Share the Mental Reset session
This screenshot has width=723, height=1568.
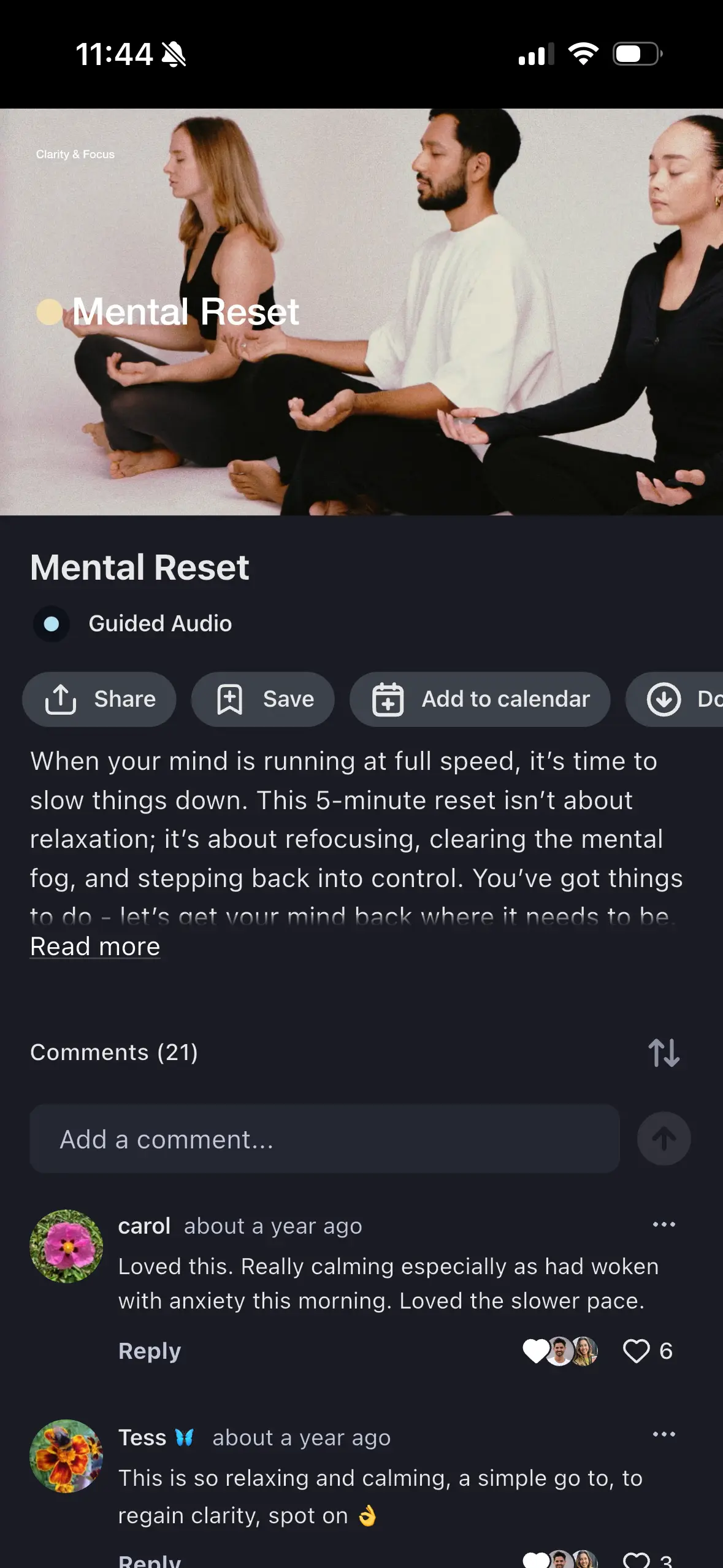tap(99, 699)
